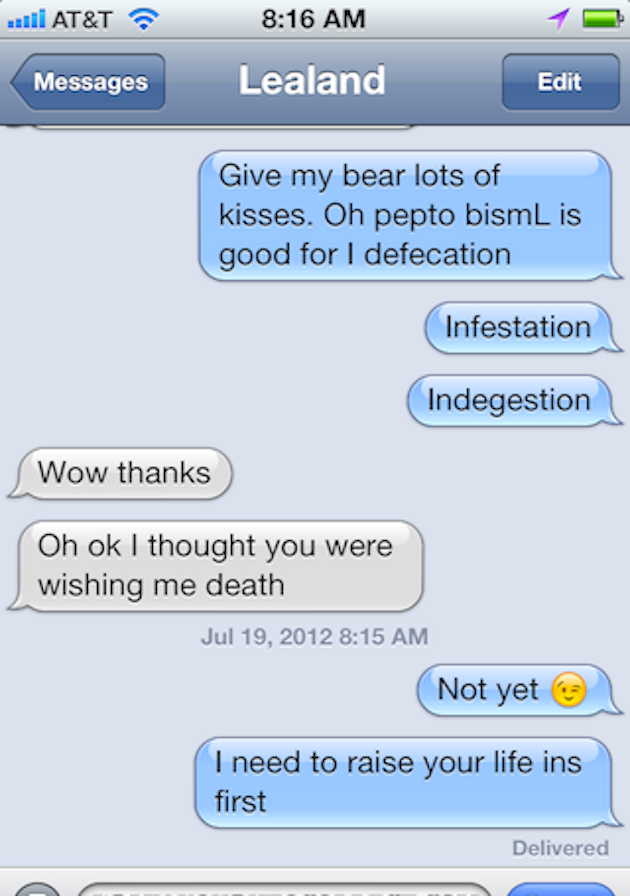Image resolution: width=630 pixels, height=896 pixels.
Task: Go back to the Messages list
Action: tap(88, 82)
